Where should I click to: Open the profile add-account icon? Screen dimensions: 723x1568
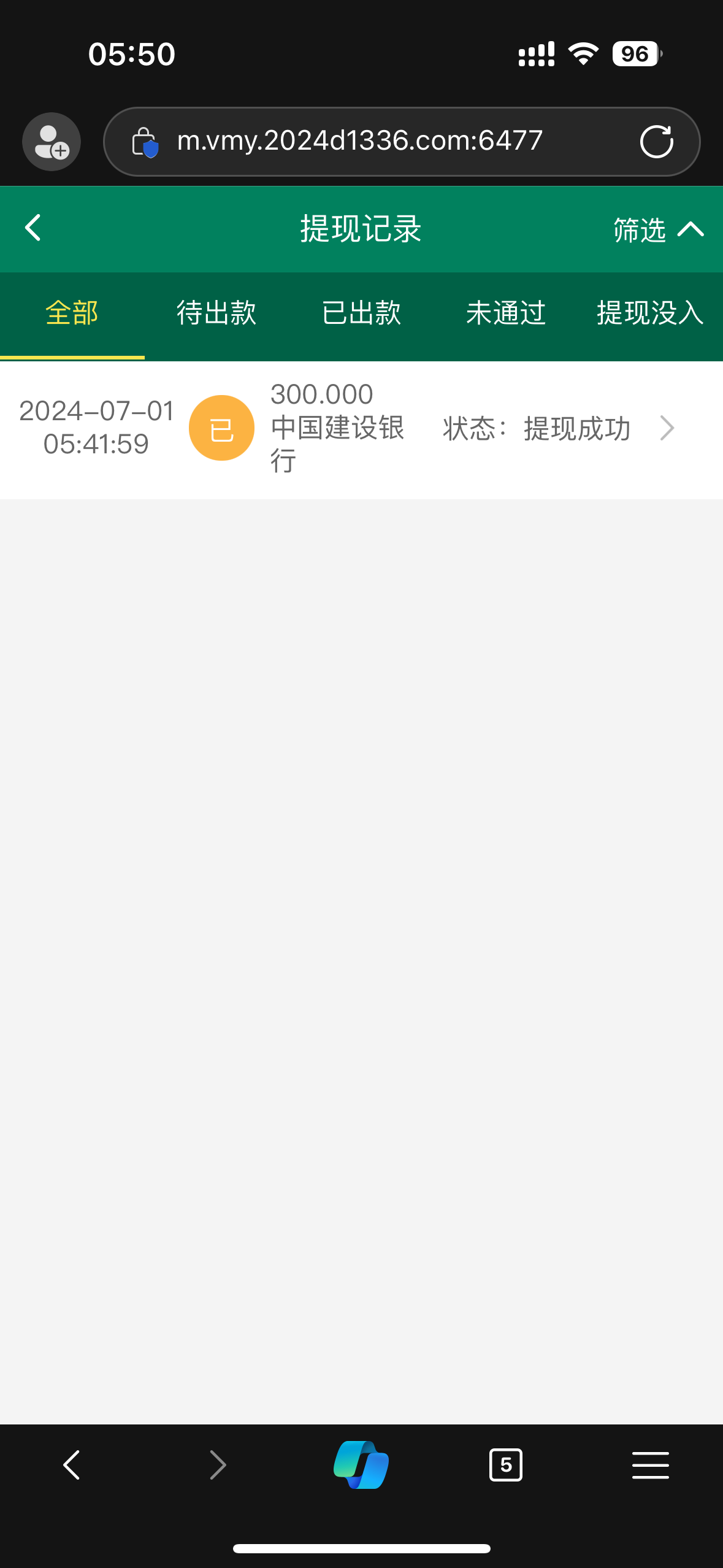[x=52, y=142]
